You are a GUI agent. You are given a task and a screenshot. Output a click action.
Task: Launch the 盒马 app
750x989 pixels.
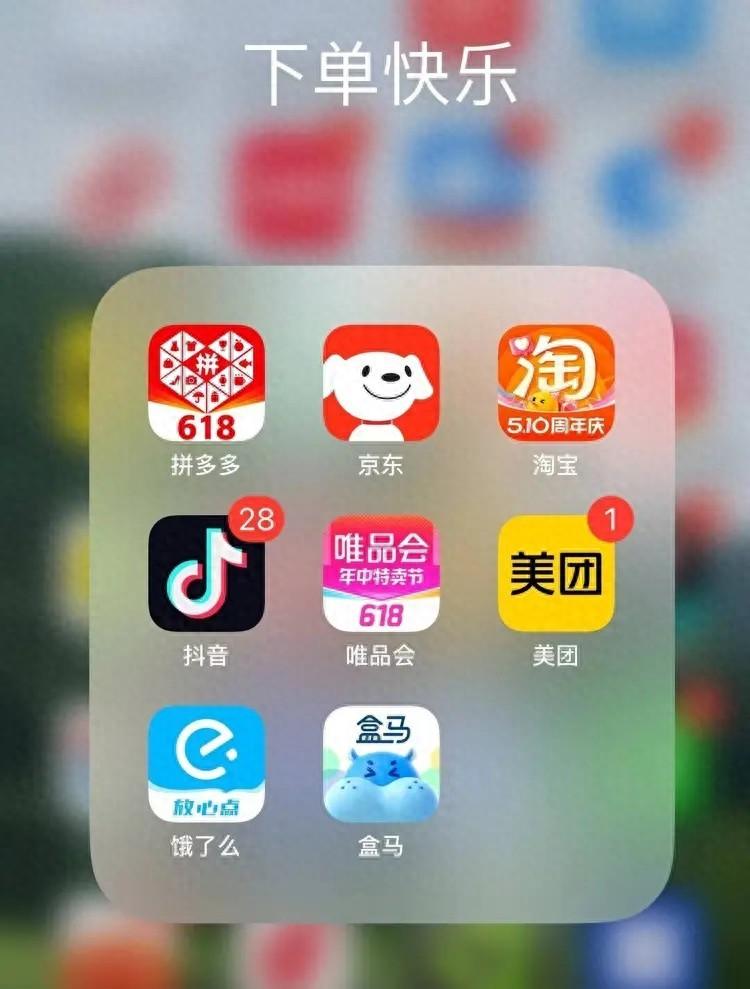tap(381, 764)
